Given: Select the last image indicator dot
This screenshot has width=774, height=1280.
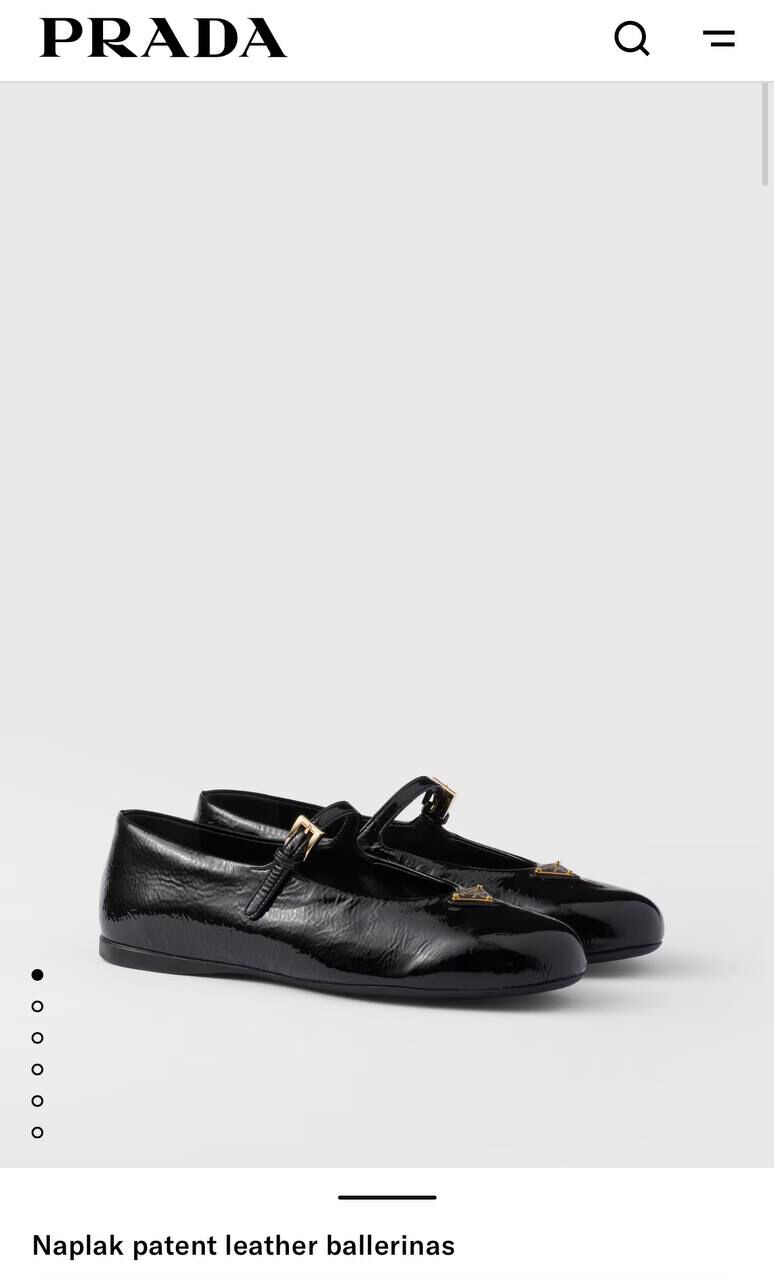Looking at the screenshot, I should (37, 1132).
